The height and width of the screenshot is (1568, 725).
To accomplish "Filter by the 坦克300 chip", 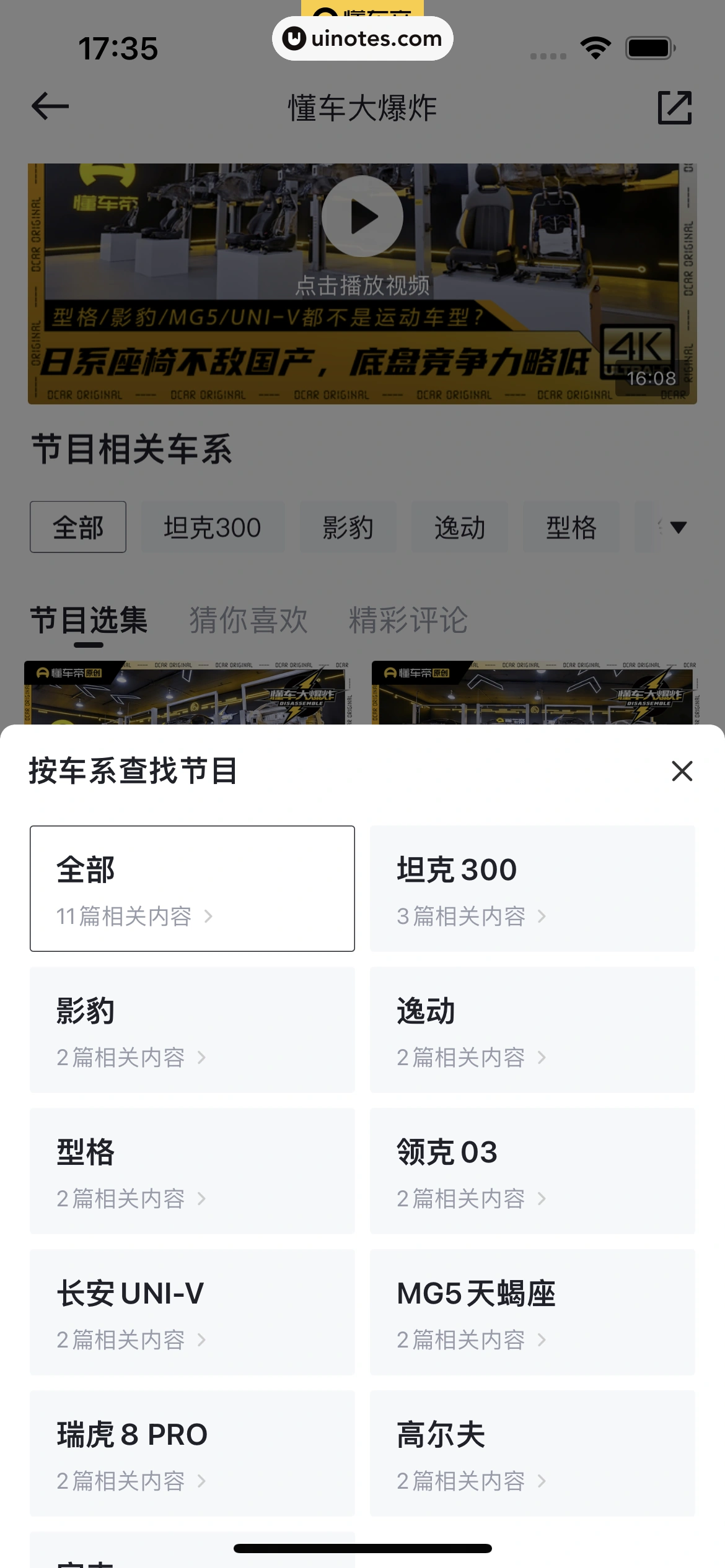I will pyautogui.click(x=213, y=527).
